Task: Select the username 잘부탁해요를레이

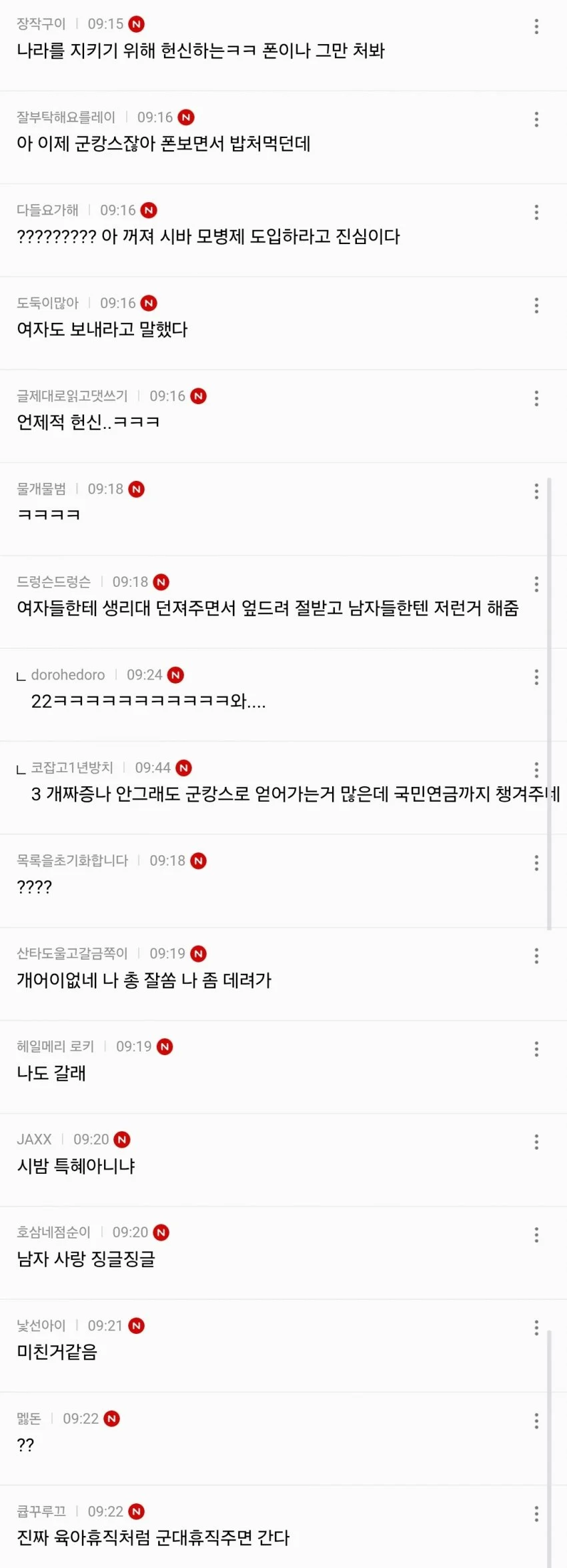Action: (x=65, y=117)
